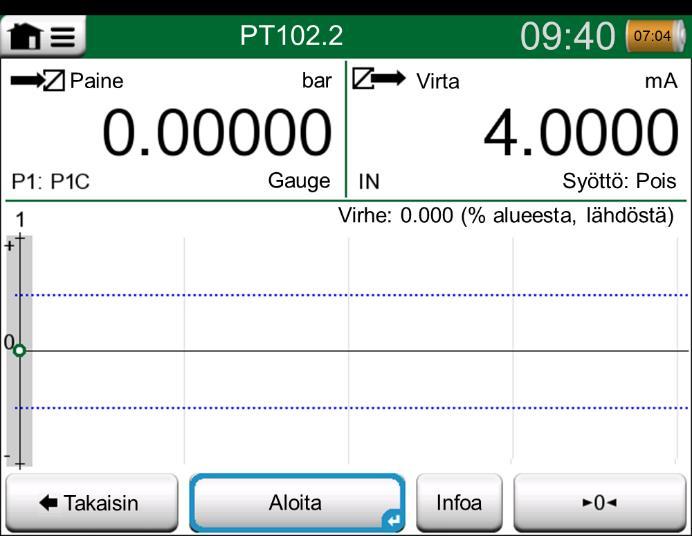The height and width of the screenshot is (536, 692).
Task: Start calibration with Aloita
Action: pos(296,503)
